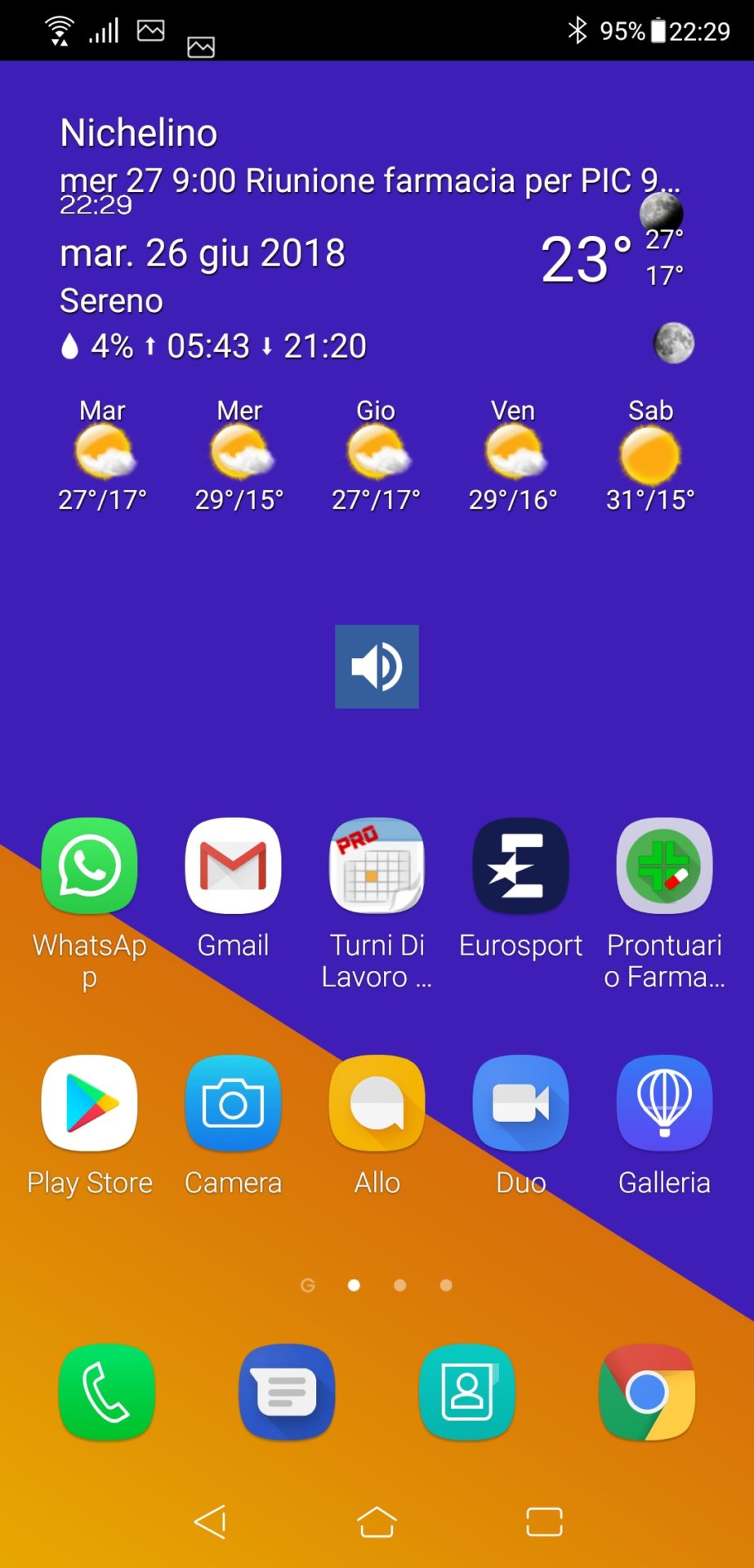Screen dimensions: 754x1568
Task: Tap the system back button
Action: (x=211, y=1522)
